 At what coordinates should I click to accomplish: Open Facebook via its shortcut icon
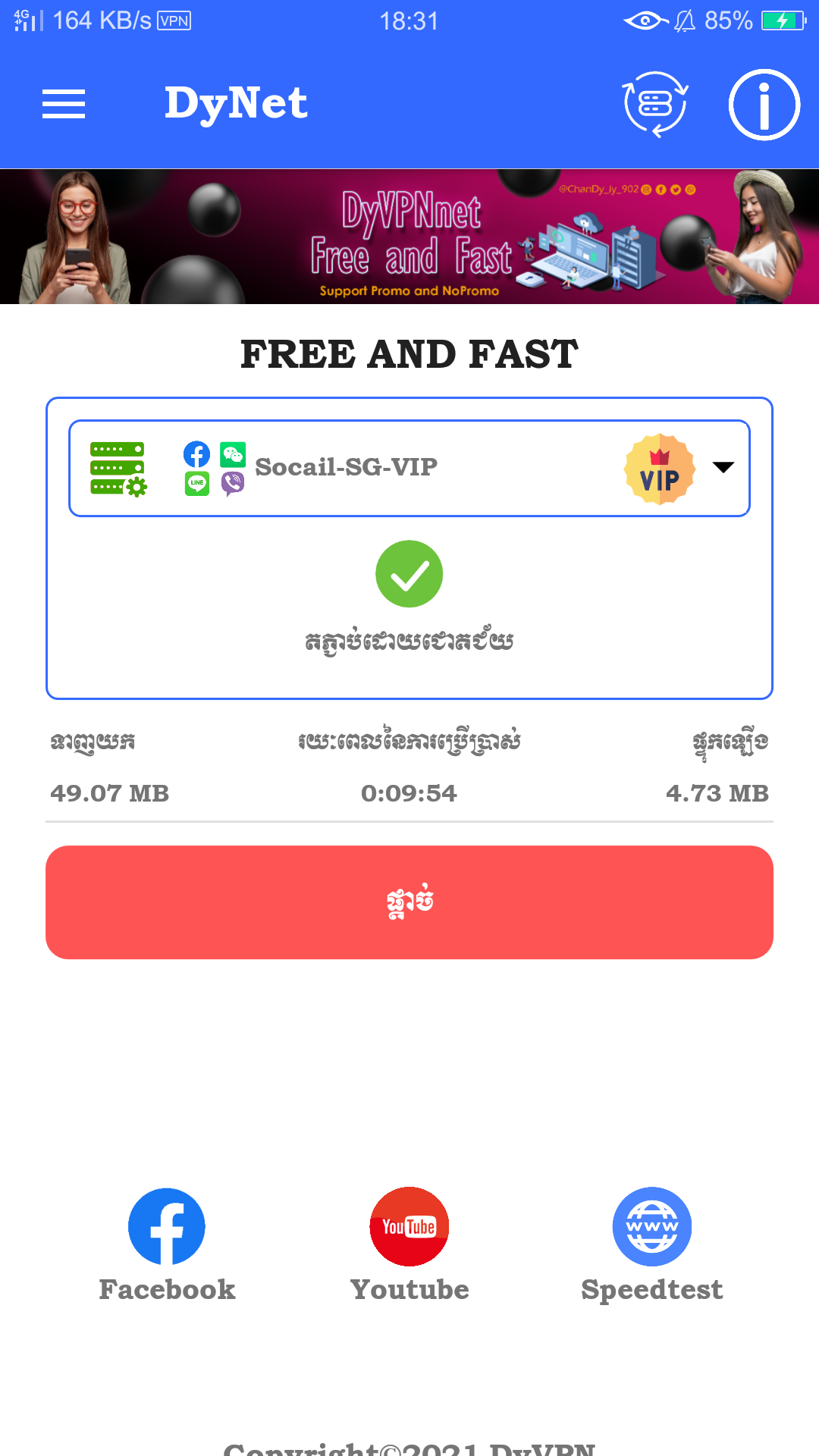[x=168, y=1226]
